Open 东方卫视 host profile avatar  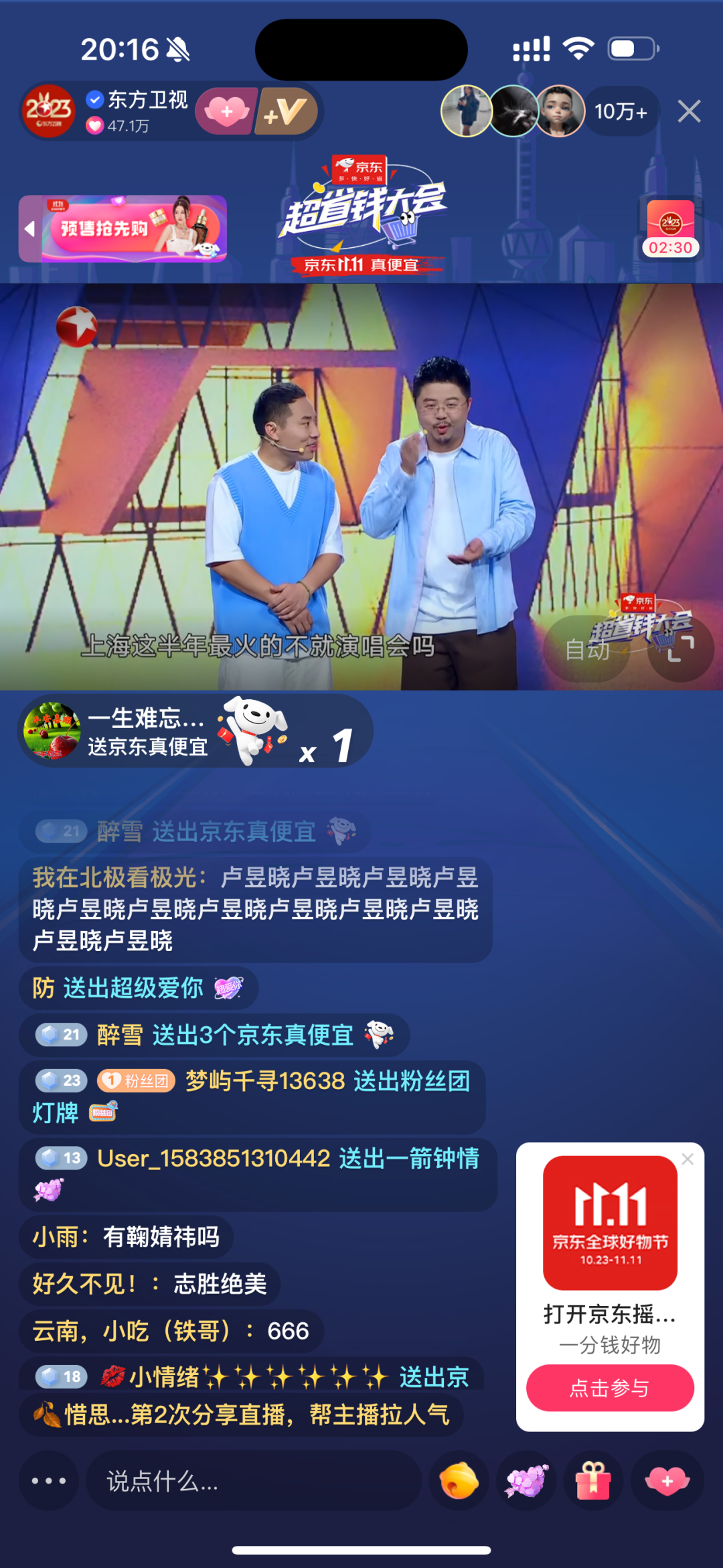[48, 111]
